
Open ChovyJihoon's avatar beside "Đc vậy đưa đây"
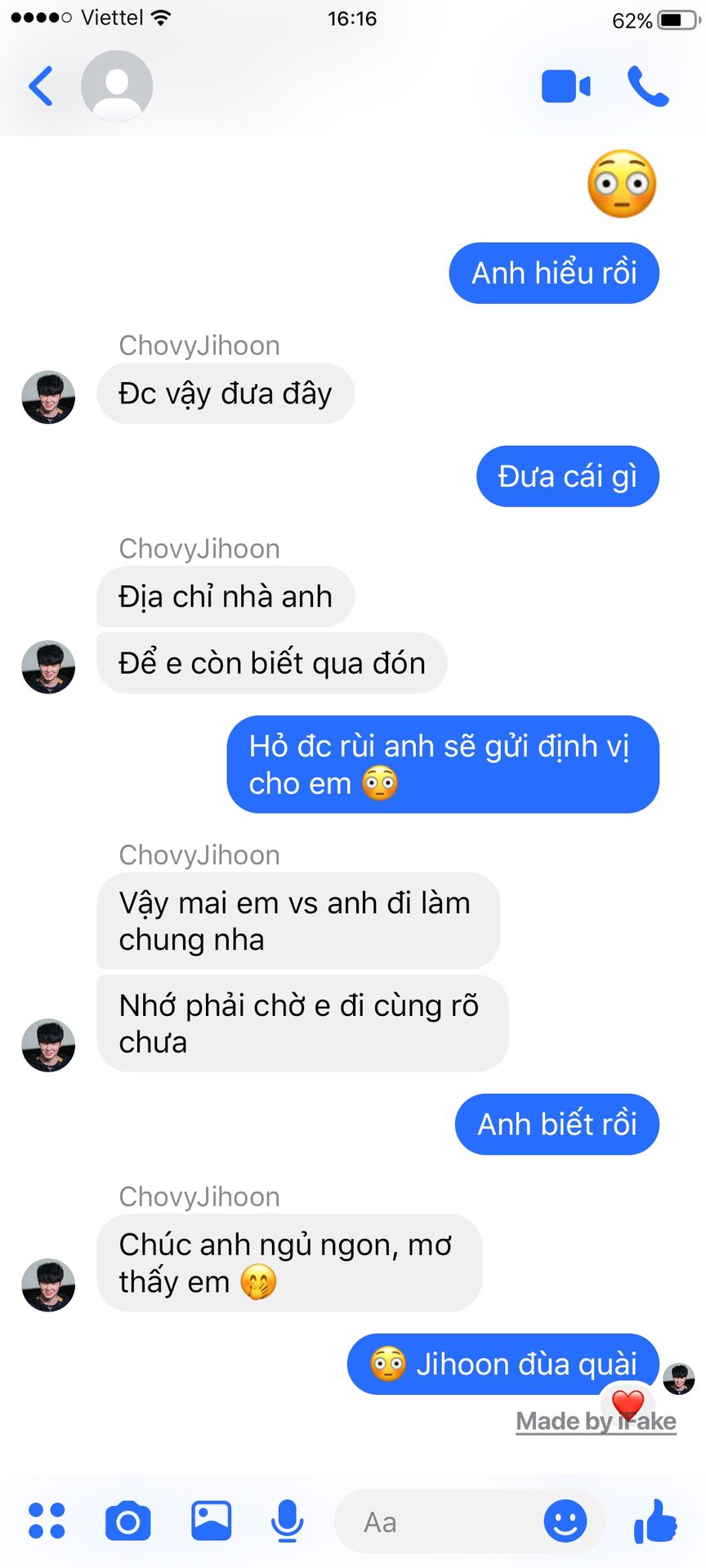coord(48,398)
